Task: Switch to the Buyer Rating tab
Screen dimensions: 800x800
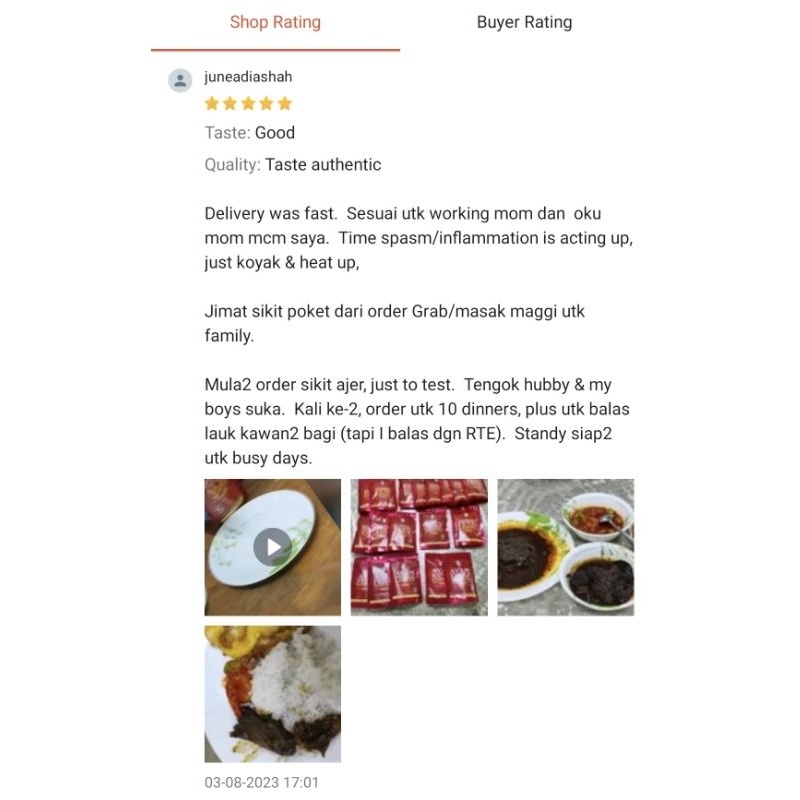Action: coord(524,22)
